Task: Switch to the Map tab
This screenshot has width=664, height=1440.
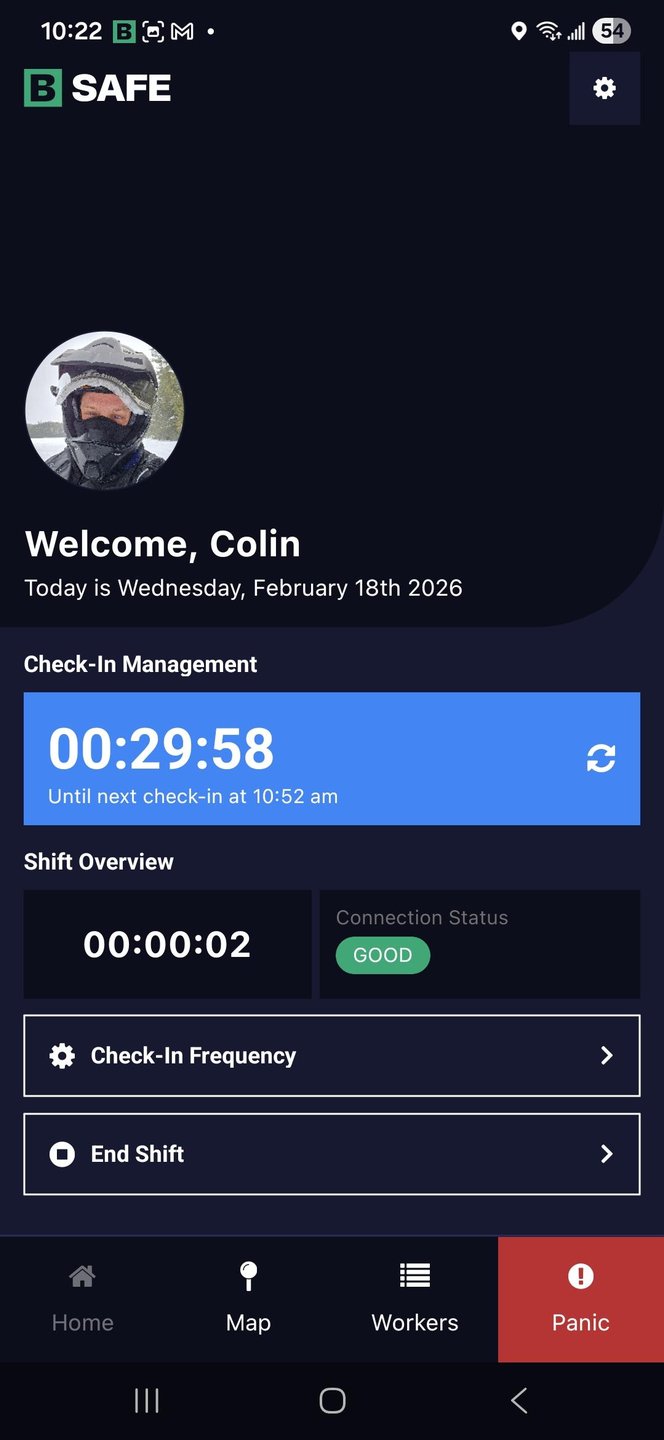Action: coord(248,1299)
